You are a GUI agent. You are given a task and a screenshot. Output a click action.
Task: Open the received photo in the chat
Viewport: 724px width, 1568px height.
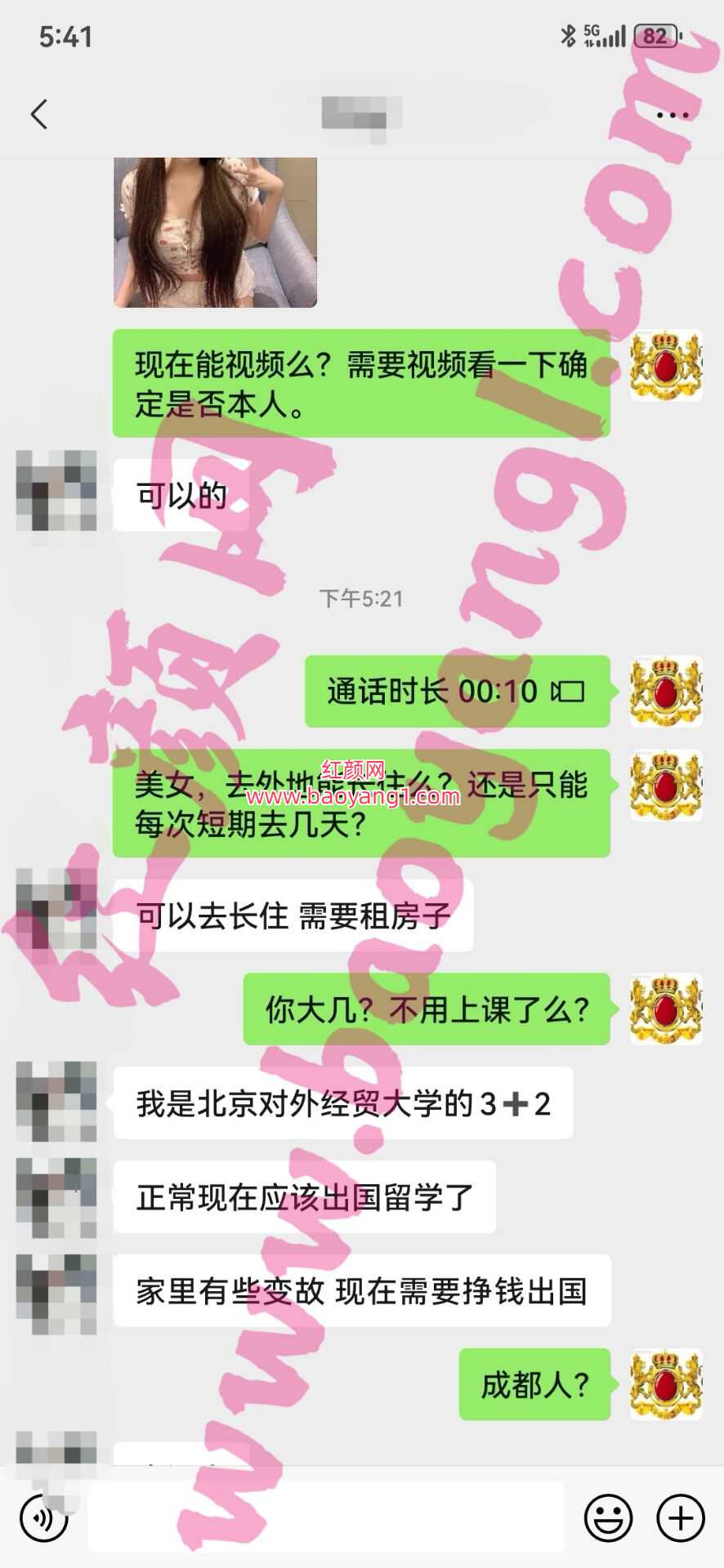(215, 233)
